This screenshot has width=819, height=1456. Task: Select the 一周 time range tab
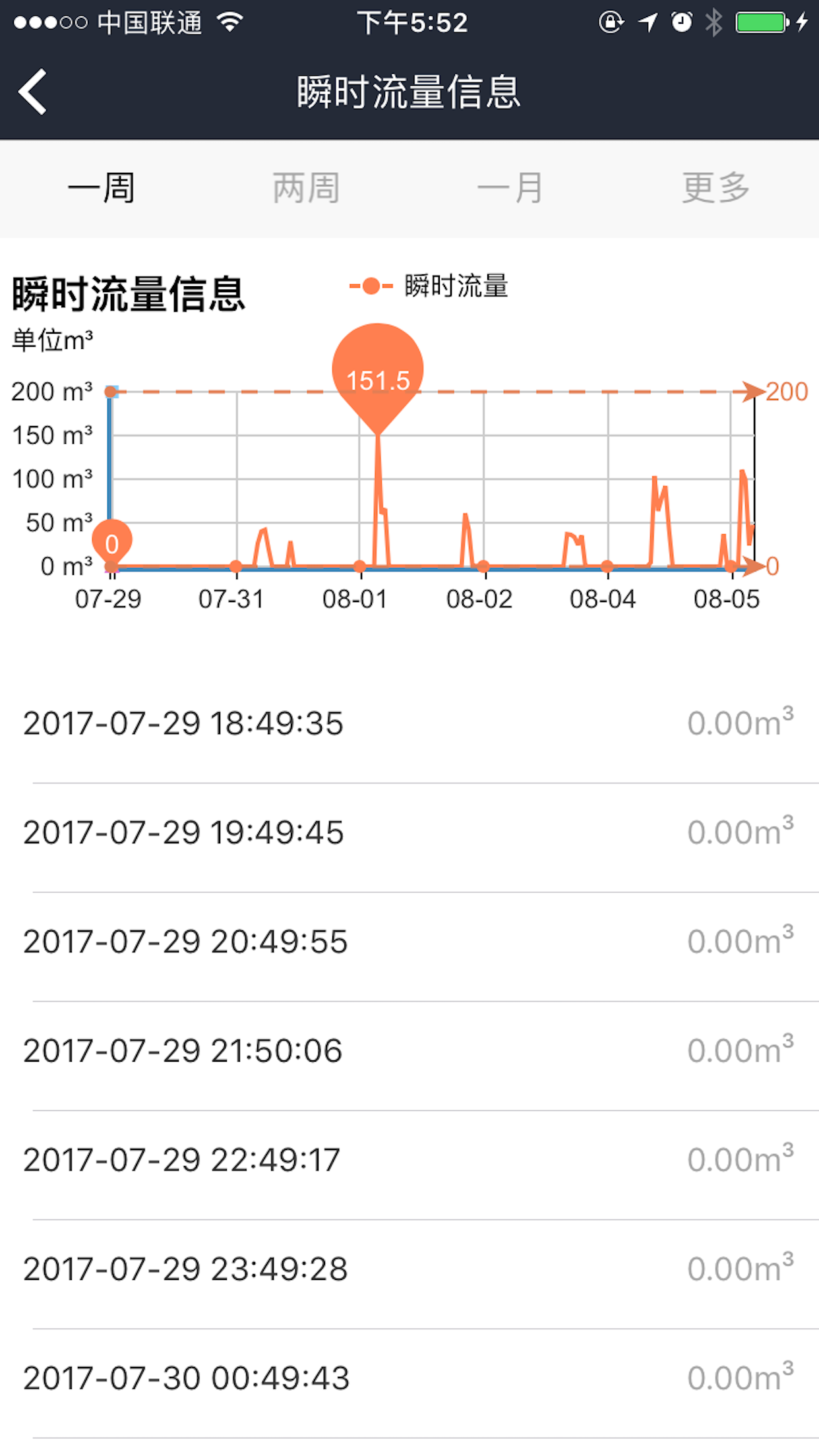coord(102,189)
